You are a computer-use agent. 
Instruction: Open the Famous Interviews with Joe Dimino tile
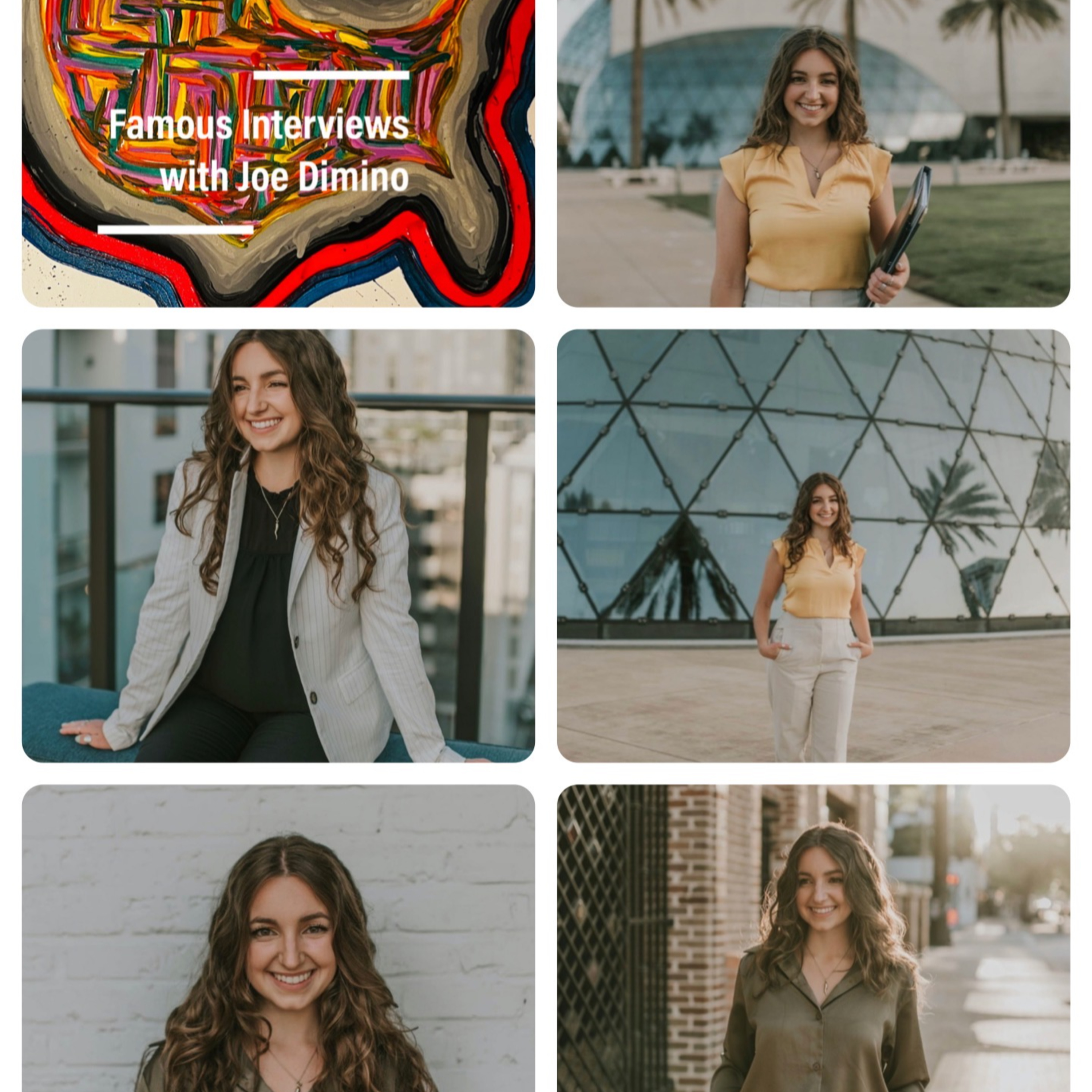[278, 153]
